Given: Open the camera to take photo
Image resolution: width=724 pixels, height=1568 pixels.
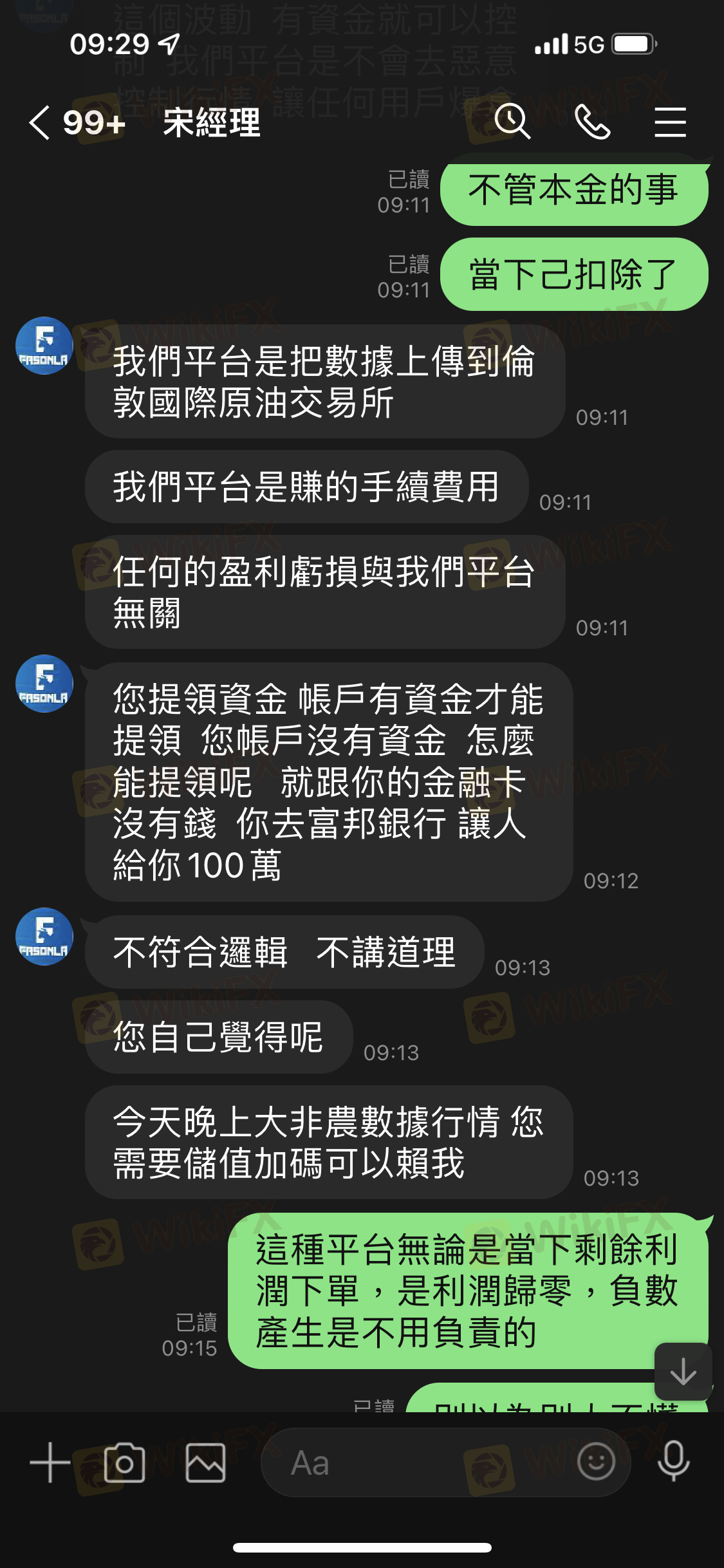Looking at the screenshot, I should click(124, 1462).
